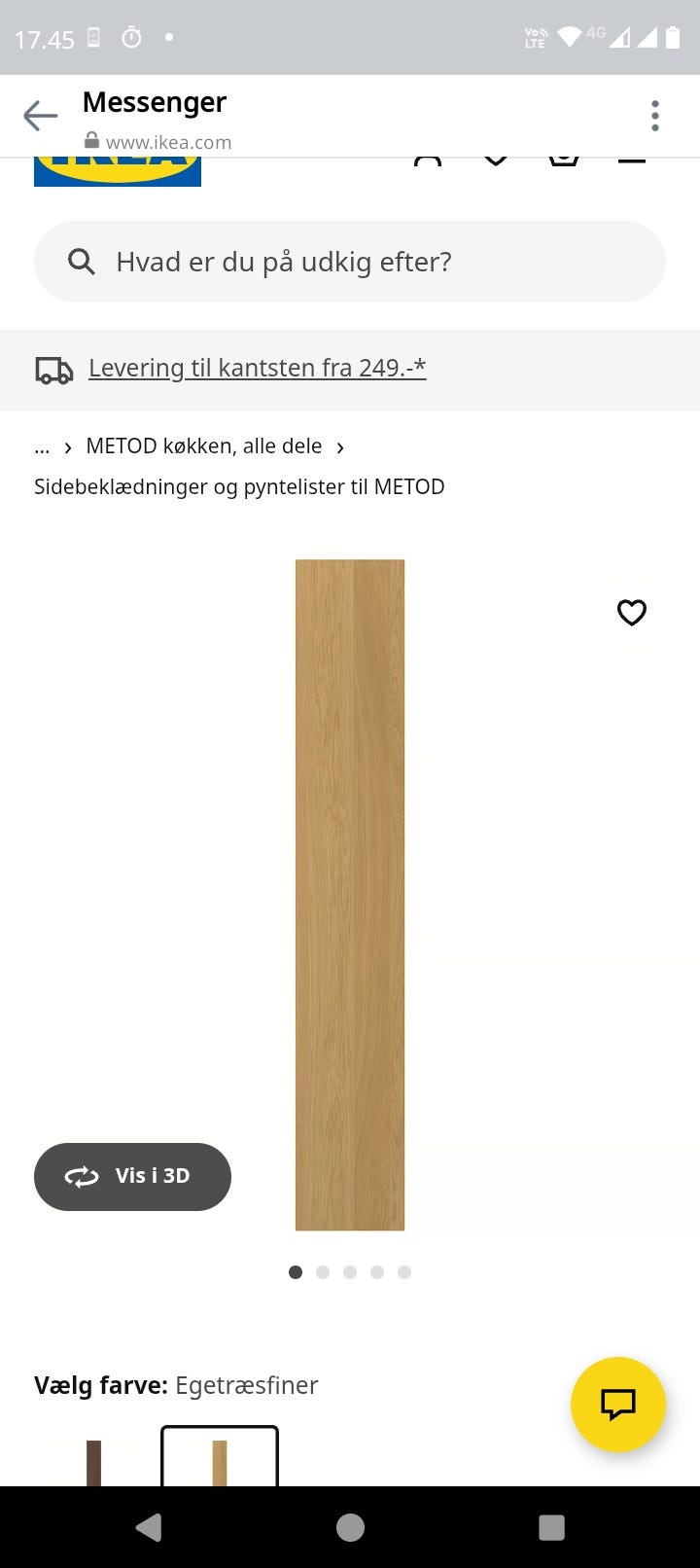Open 'Sidebeklædninger og pyntelister til METOD' breadcrumb

click(239, 486)
